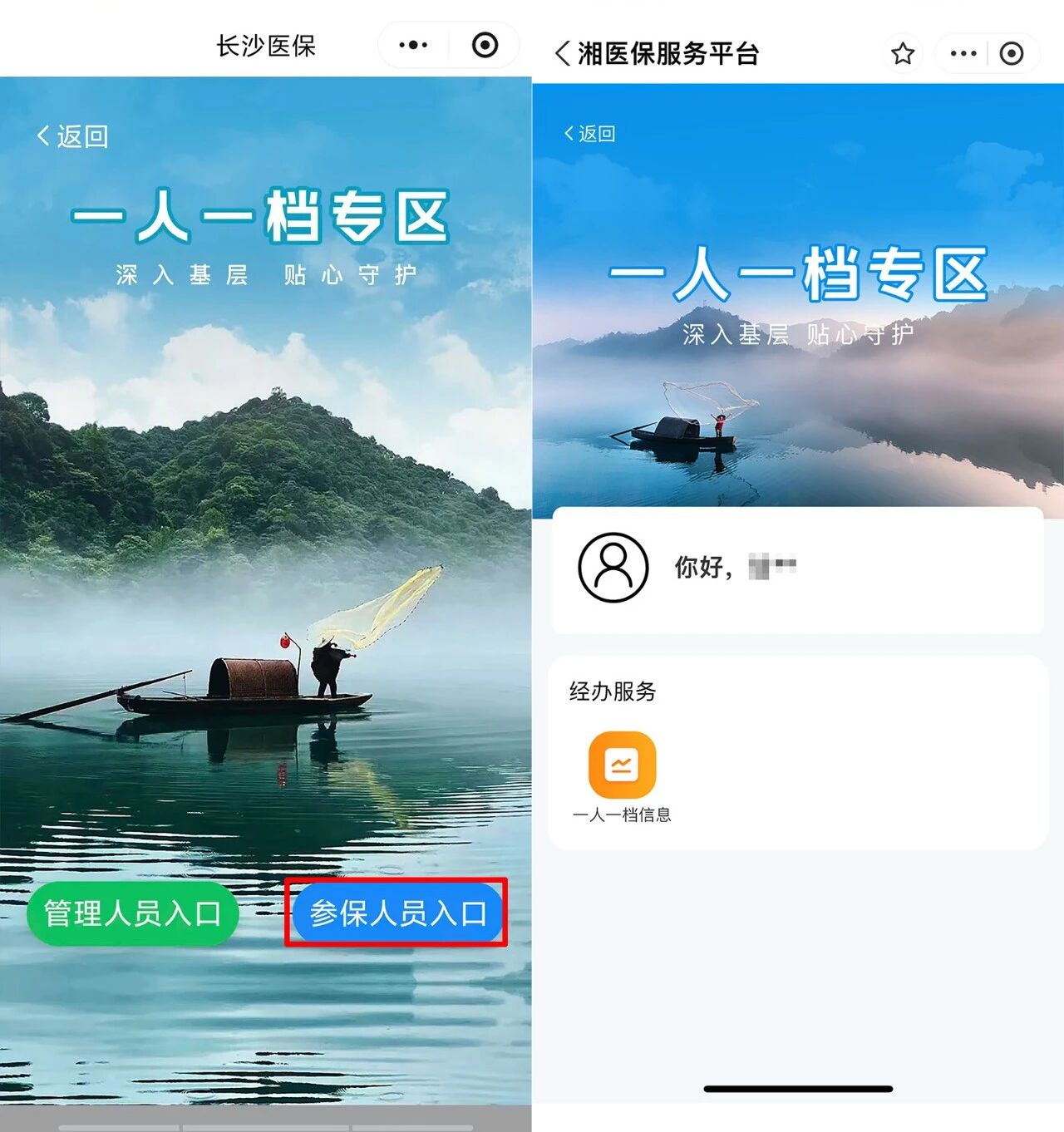Open the 湘医保服务平台 more options menu
The width and height of the screenshot is (1064, 1132).
(963, 54)
